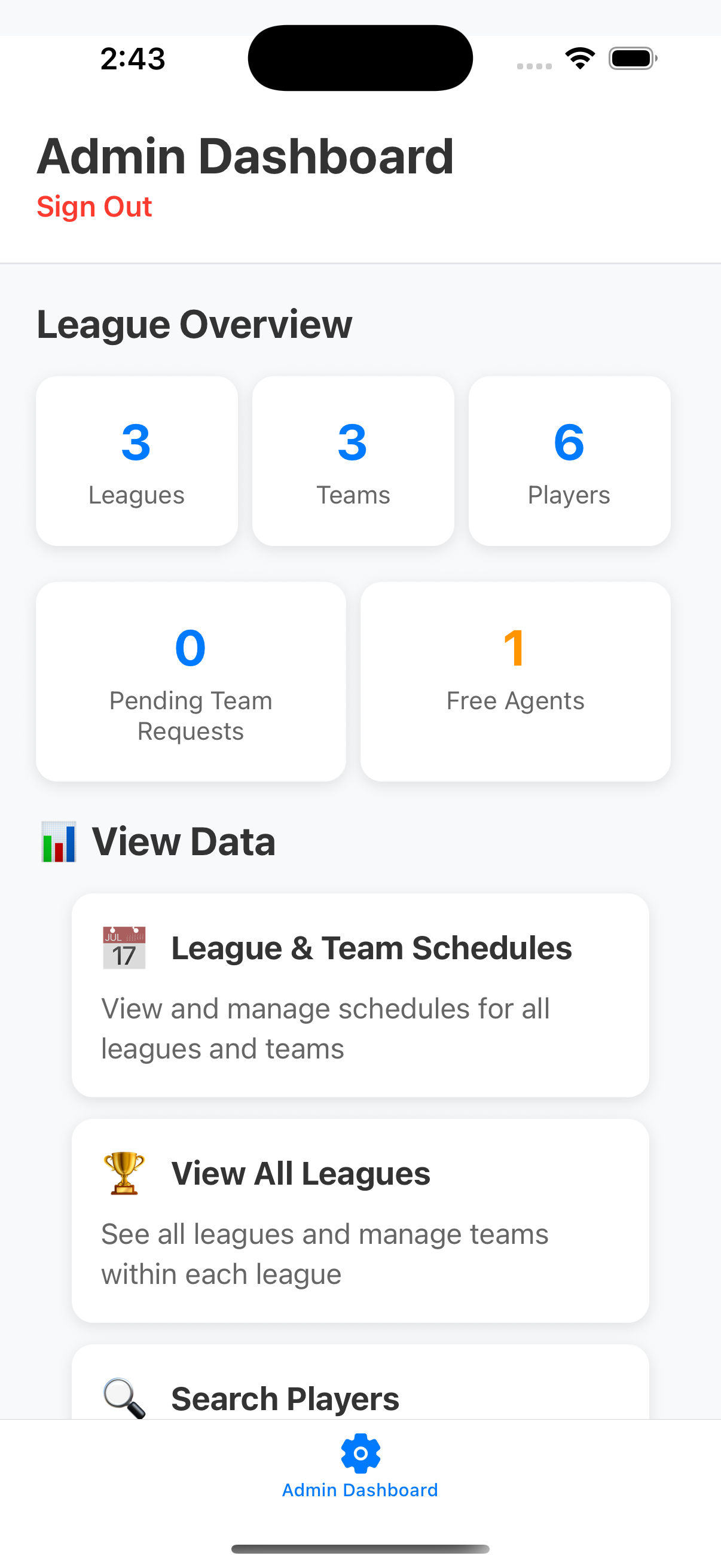Click the Admin Dashboard title heading
Screen dimensions: 721x1568
(x=245, y=155)
